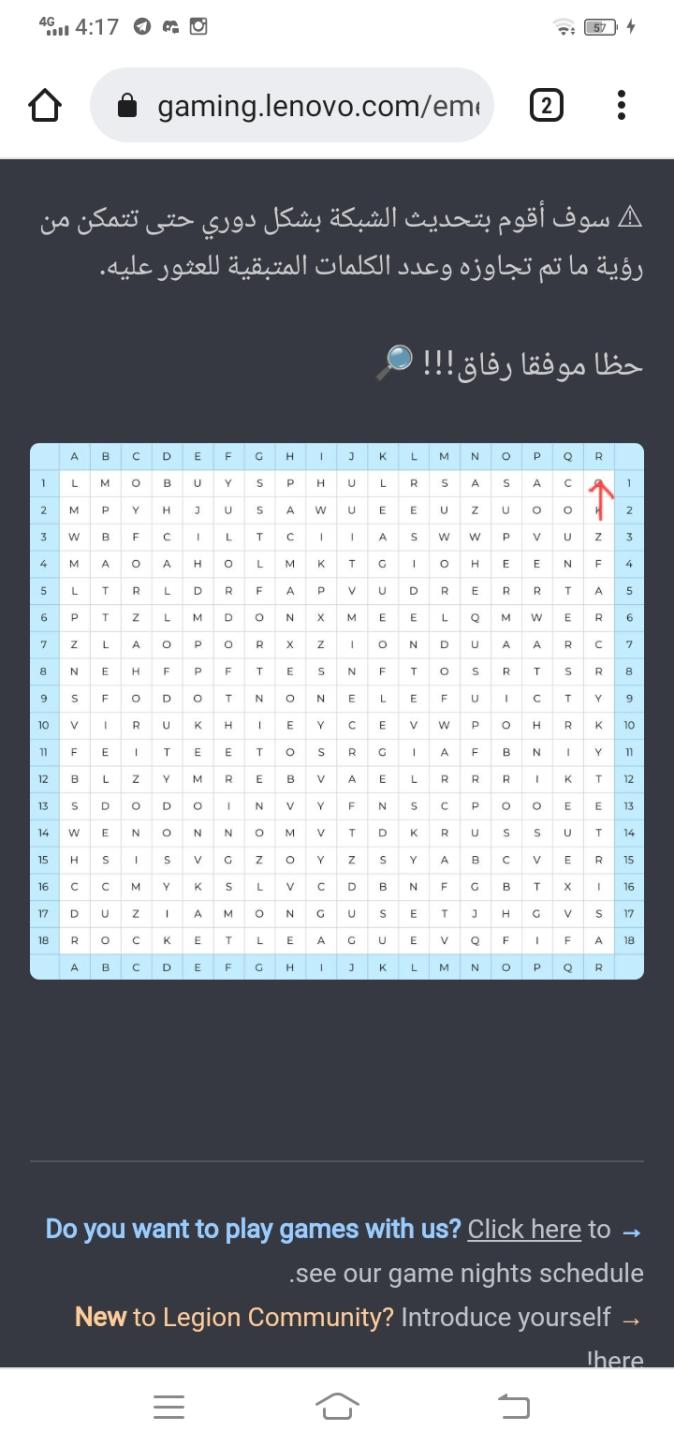Screen dimensions: 674x1446
Task: Open the browser overflow menu
Action: click(x=621, y=105)
